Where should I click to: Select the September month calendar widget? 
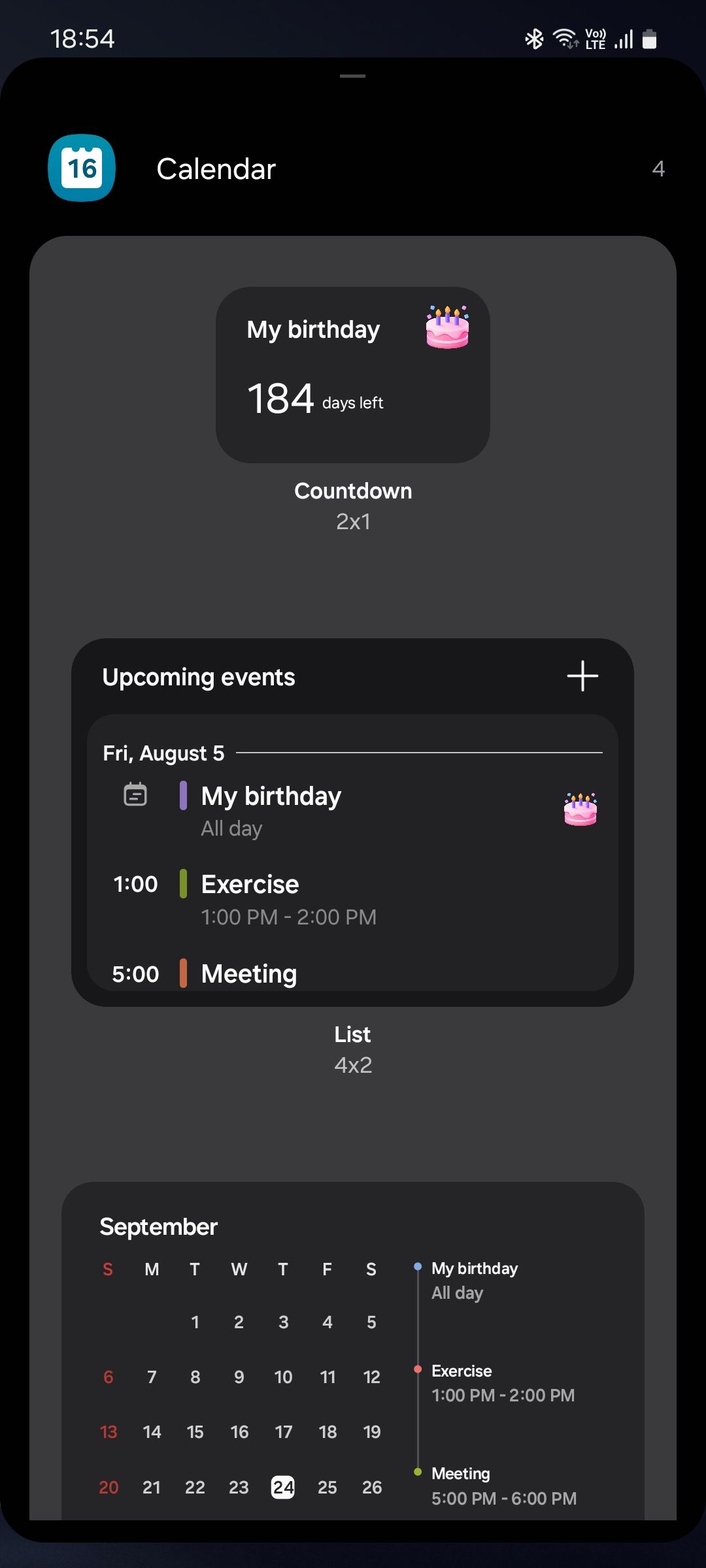coord(352,1352)
